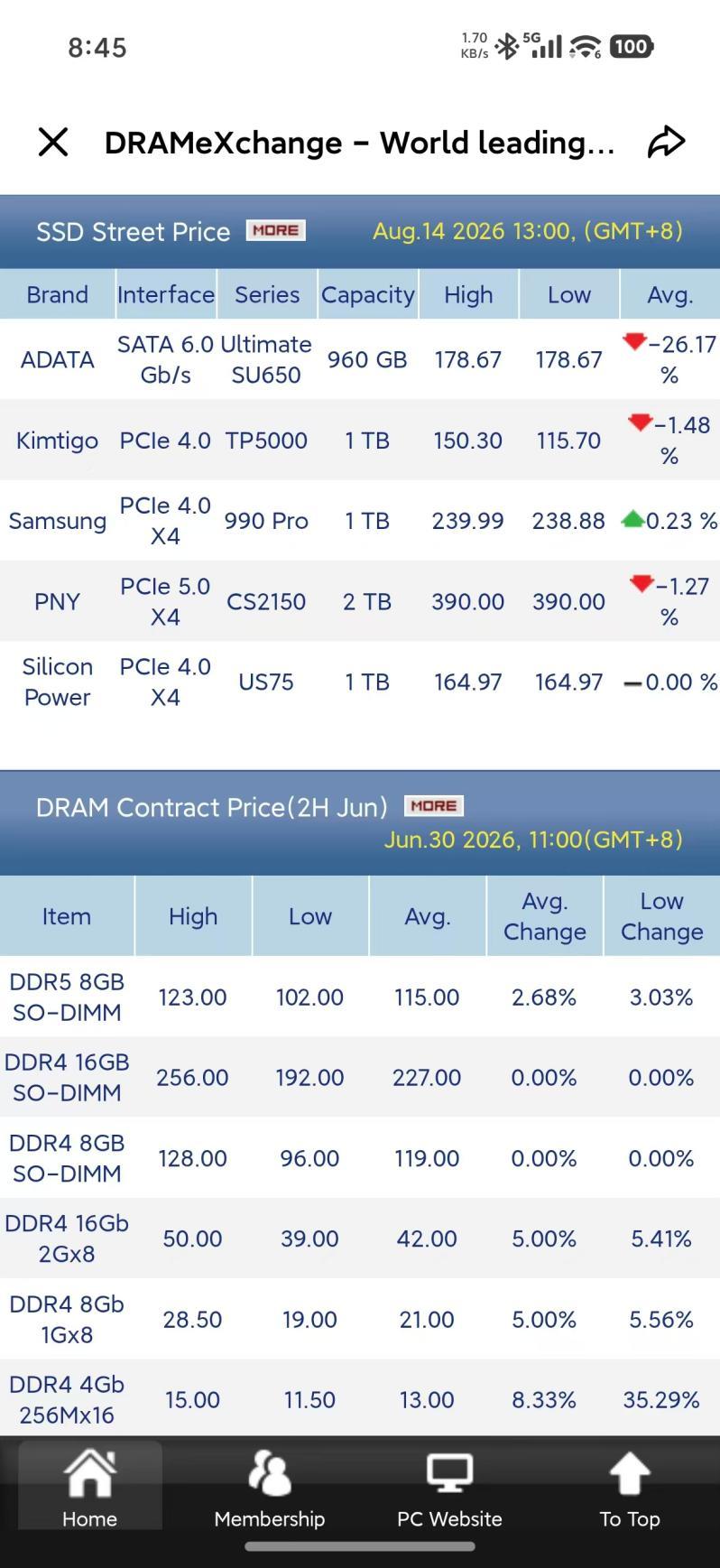Viewport: 720px width, 1568px height.
Task: Go to the Home tab
Action: (x=89, y=1487)
